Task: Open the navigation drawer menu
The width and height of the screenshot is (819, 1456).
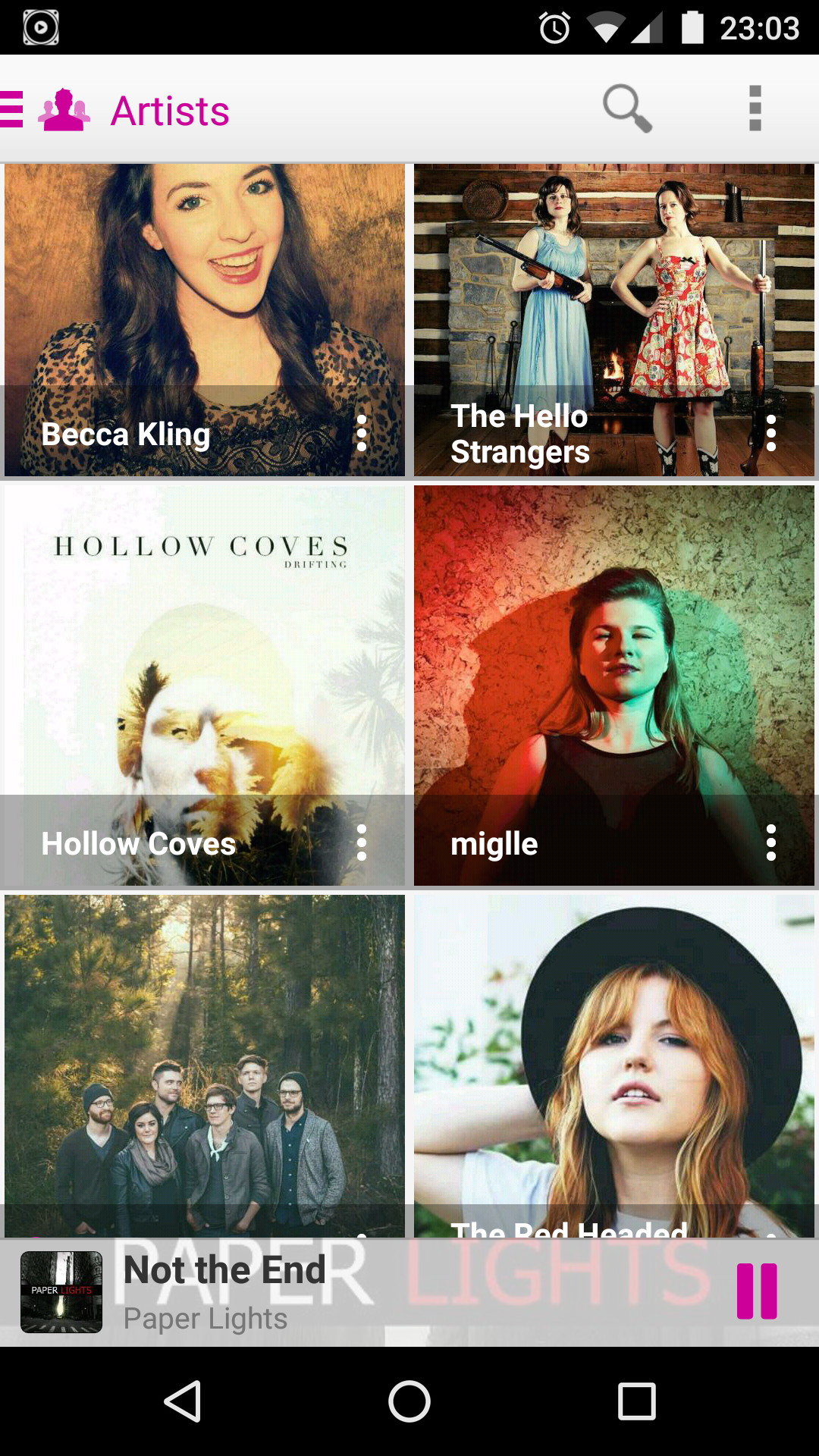Action: (12, 109)
